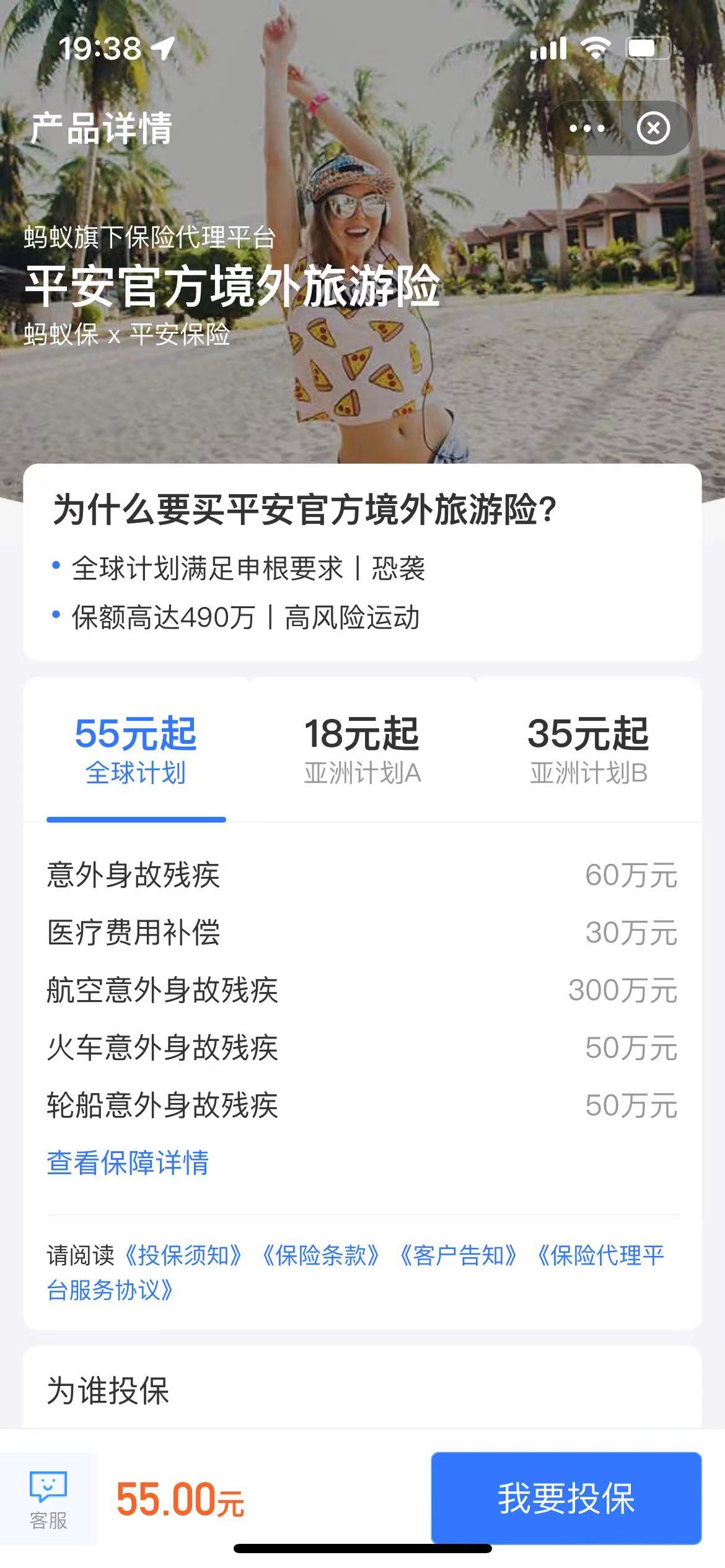Close the mini program

pyautogui.click(x=654, y=128)
